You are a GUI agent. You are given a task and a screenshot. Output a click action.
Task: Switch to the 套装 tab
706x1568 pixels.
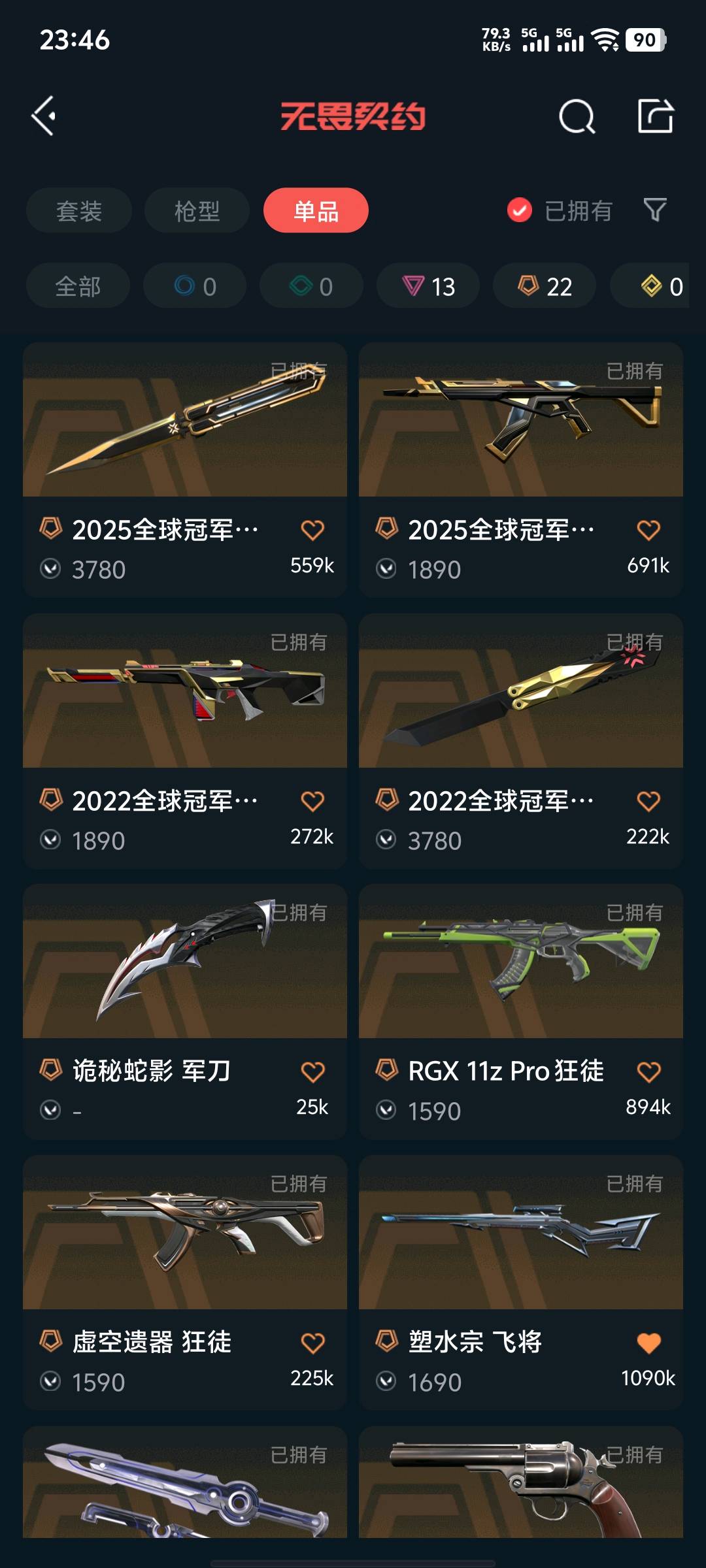(79, 210)
